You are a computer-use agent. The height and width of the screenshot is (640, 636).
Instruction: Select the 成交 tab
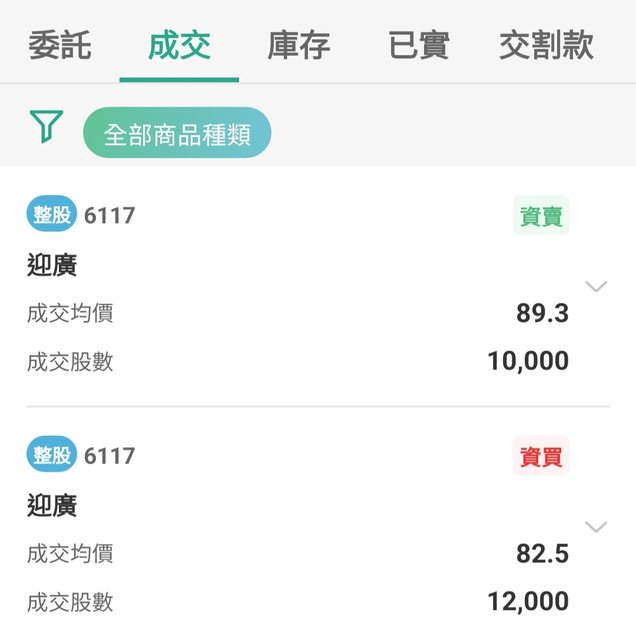pos(179,45)
